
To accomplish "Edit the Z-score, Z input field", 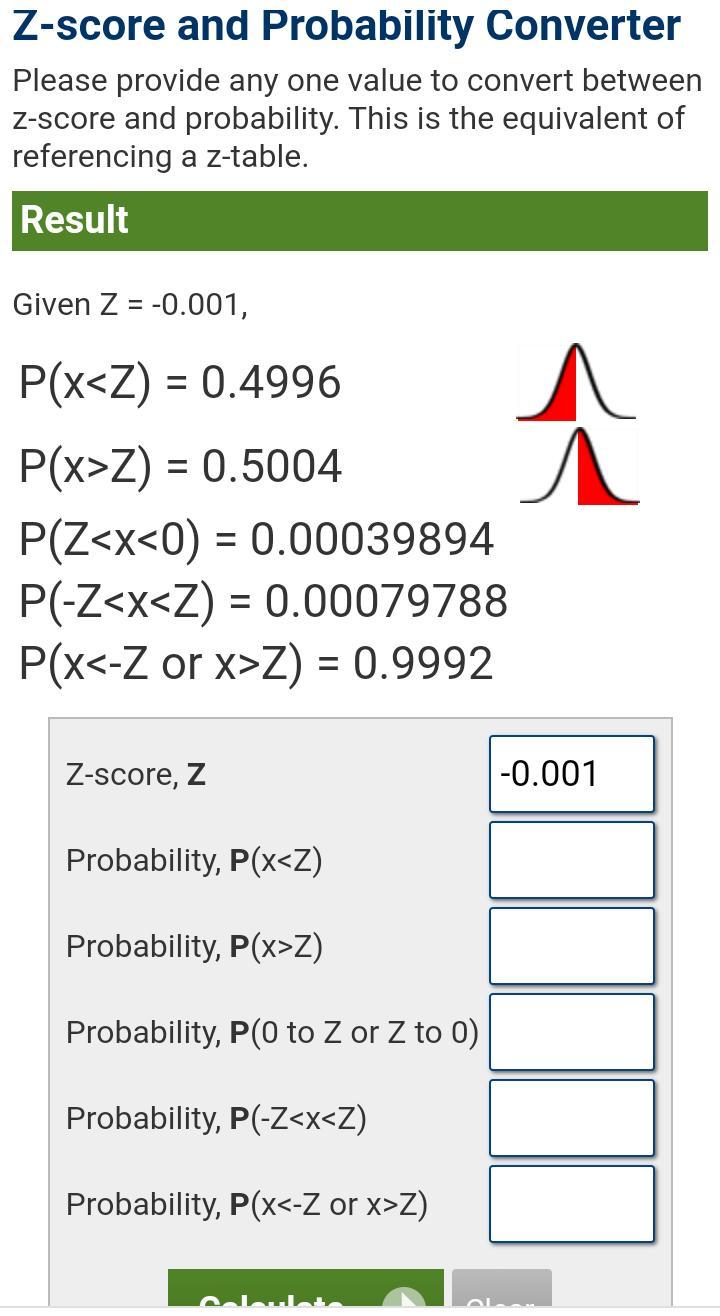I will (x=571, y=774).
